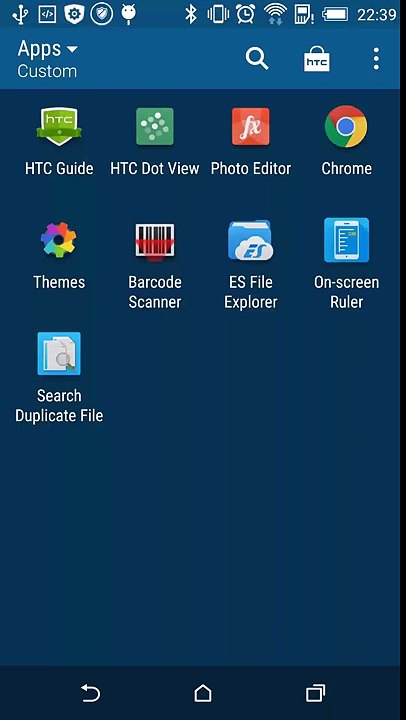Show recent apps from the navigation bar

pyautogui.click(x=316, y=693)
